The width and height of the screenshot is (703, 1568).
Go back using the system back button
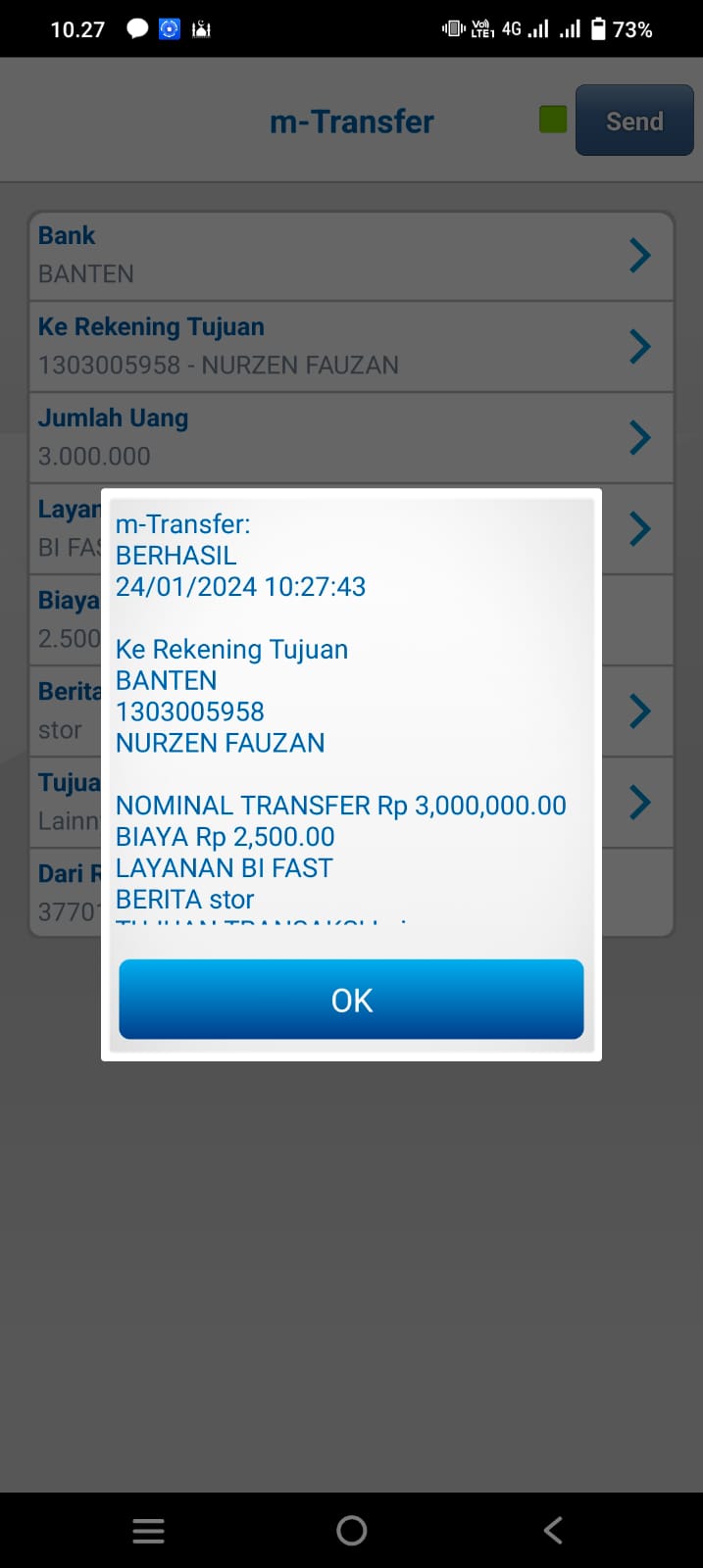pos(553,1530)
